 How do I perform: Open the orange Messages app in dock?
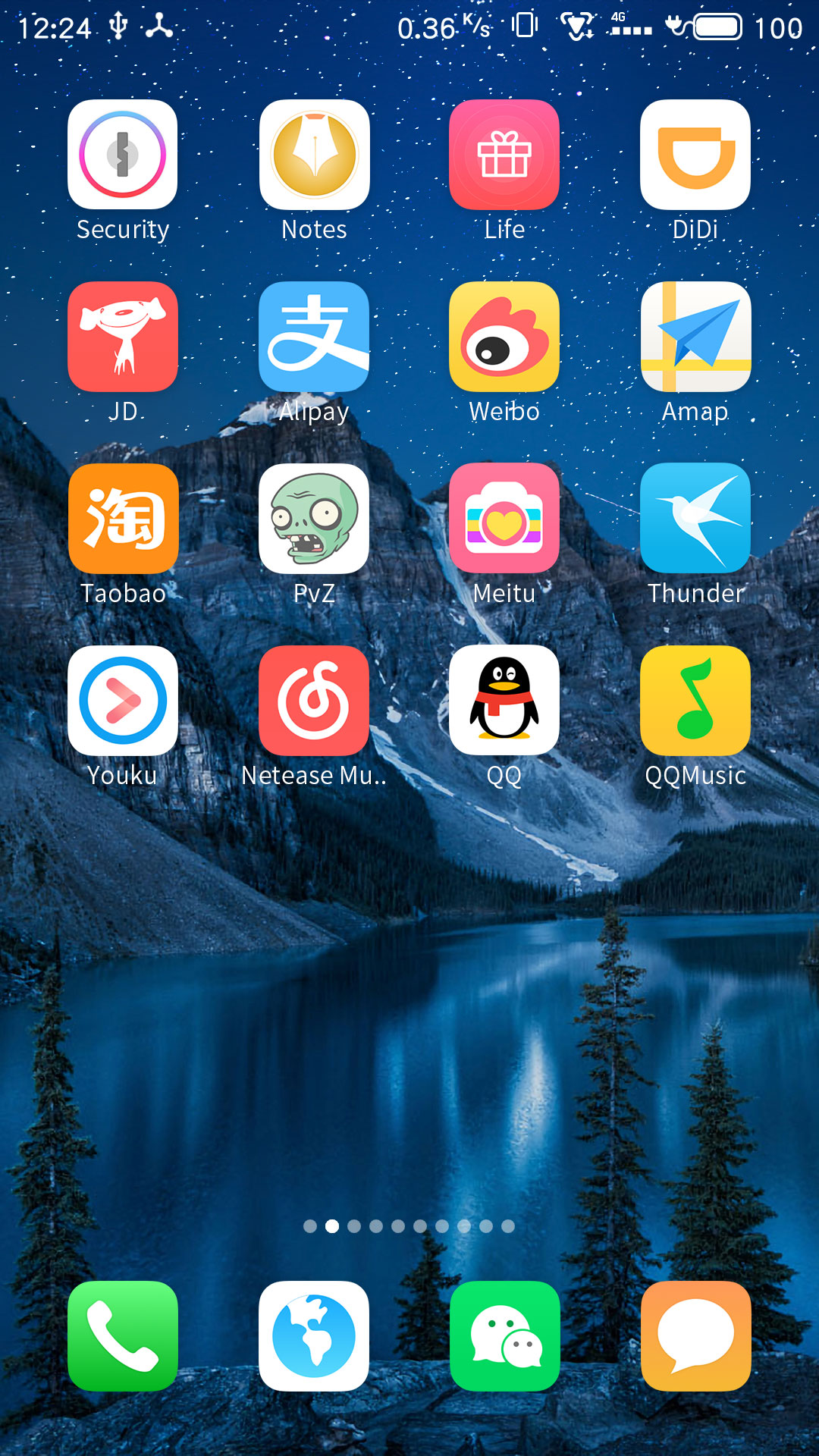pyautogui.click(x=695, y=1336)
